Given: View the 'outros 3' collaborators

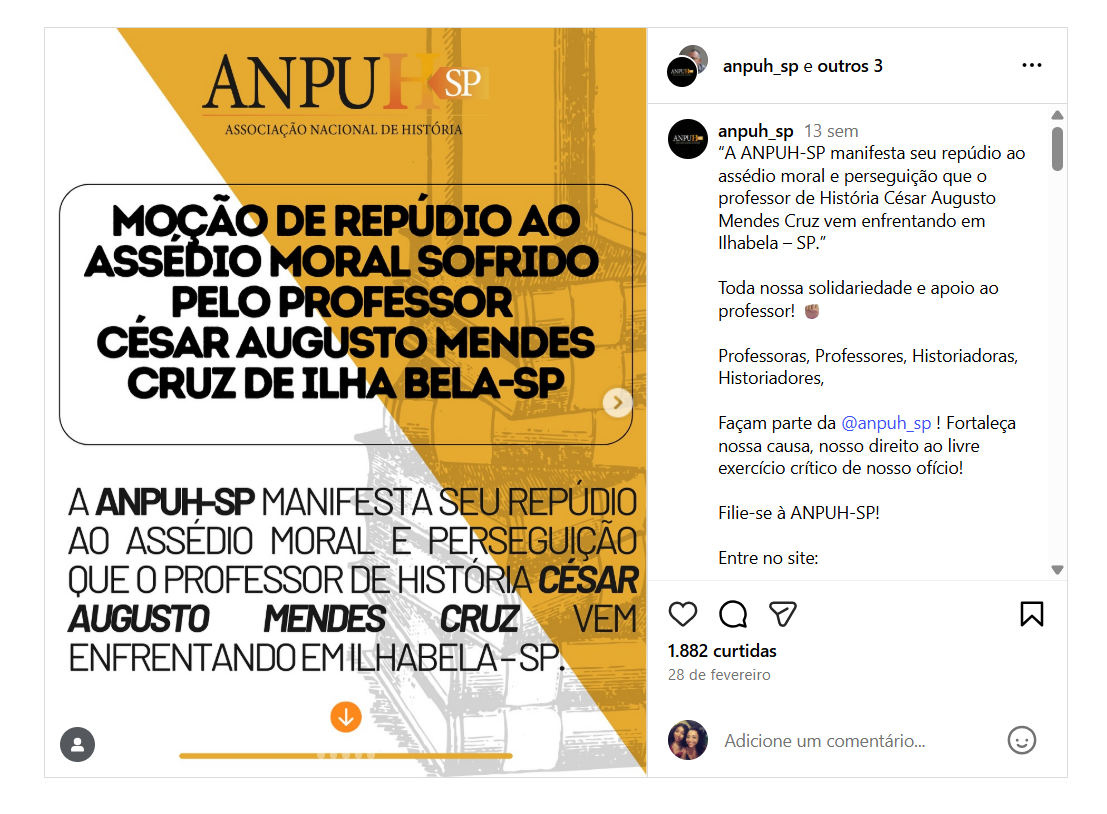Looking at the screenshot, I should 850,66.
